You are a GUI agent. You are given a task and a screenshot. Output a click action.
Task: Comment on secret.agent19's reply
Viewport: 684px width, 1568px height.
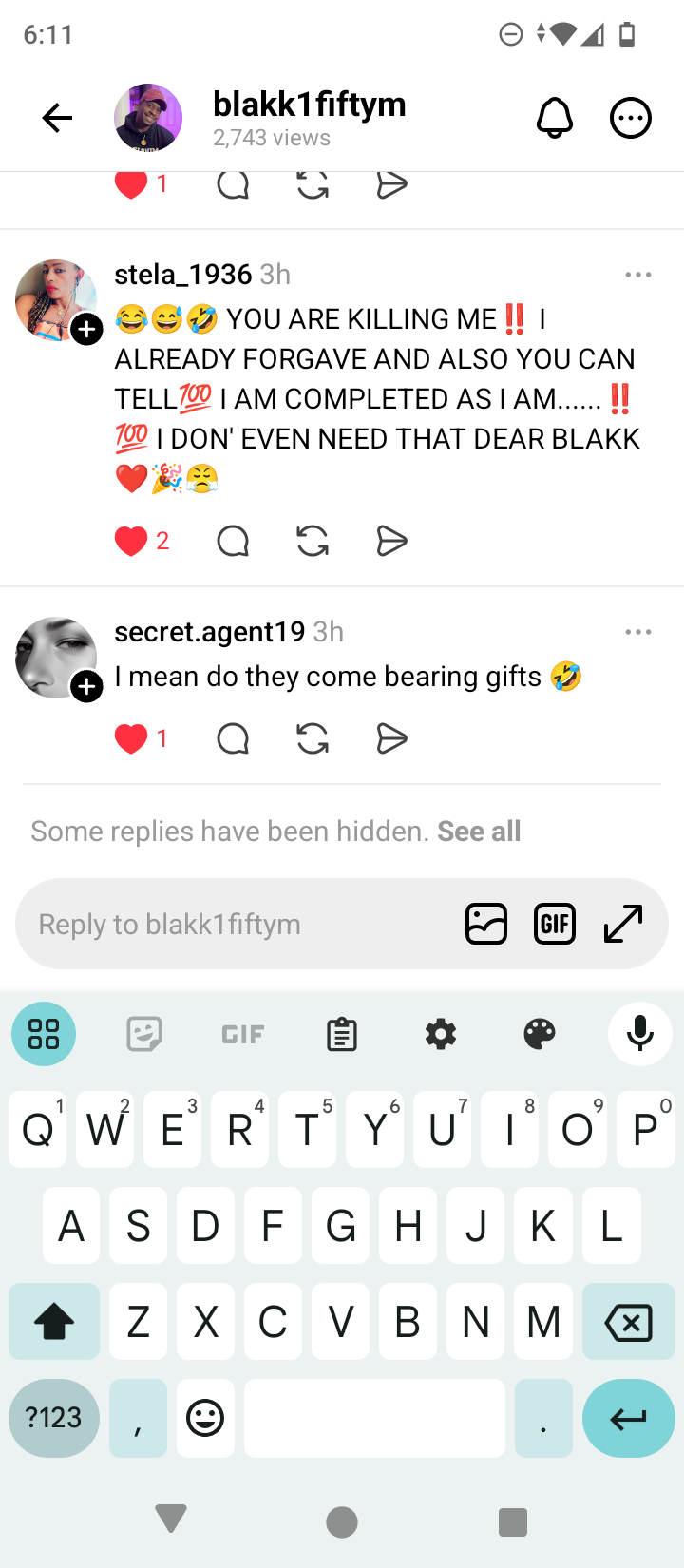pyautogui.click(x=233, y=738)
